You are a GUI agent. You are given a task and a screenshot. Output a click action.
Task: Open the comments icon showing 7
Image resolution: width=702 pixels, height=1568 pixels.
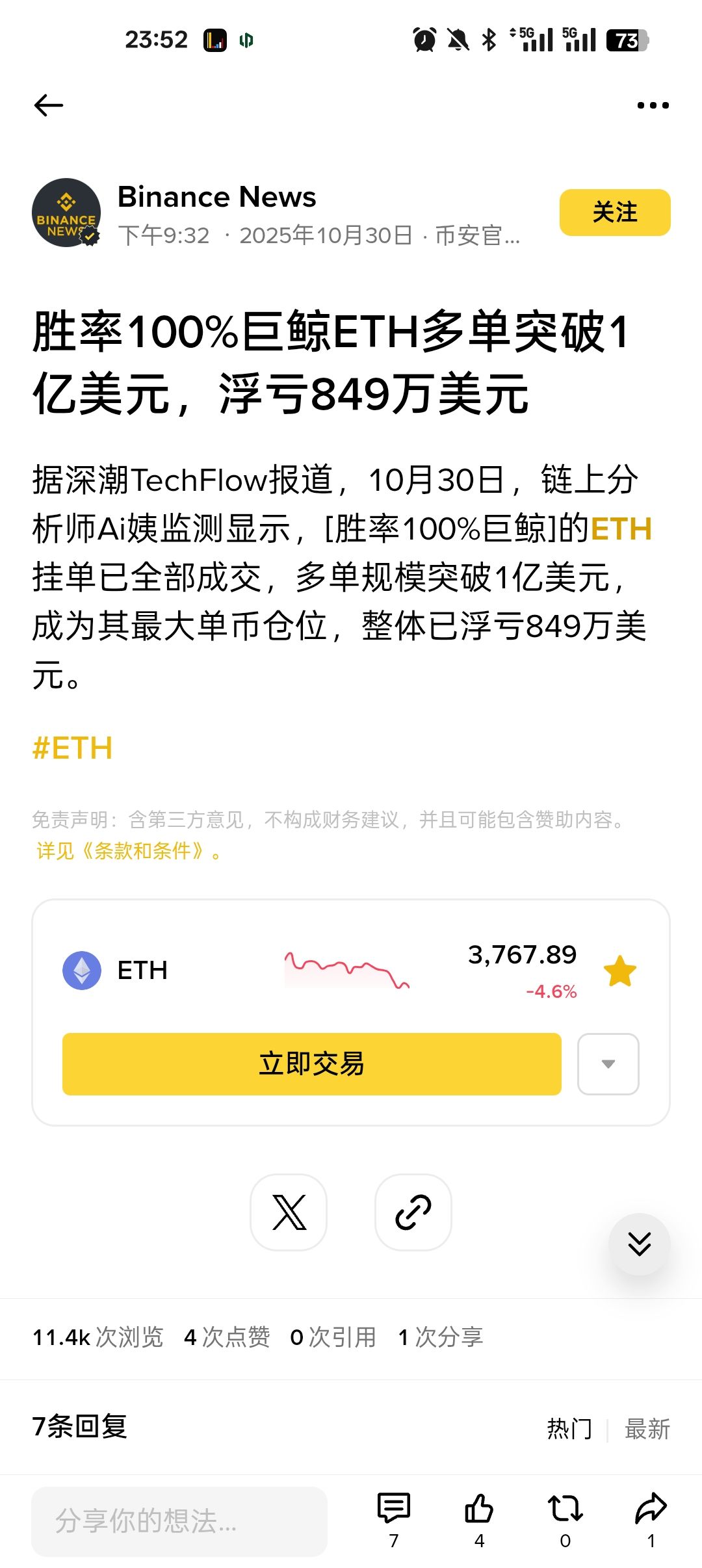394,1520
